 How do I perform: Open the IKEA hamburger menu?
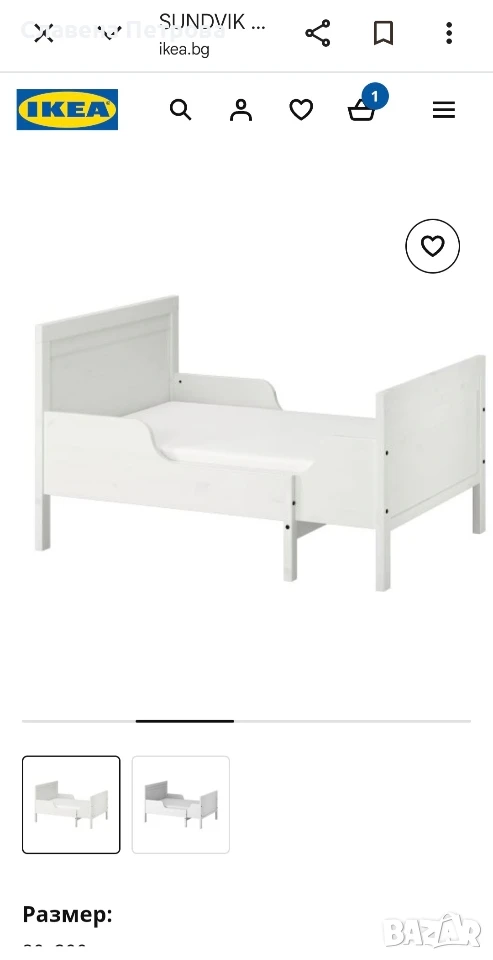click(444, 110)
